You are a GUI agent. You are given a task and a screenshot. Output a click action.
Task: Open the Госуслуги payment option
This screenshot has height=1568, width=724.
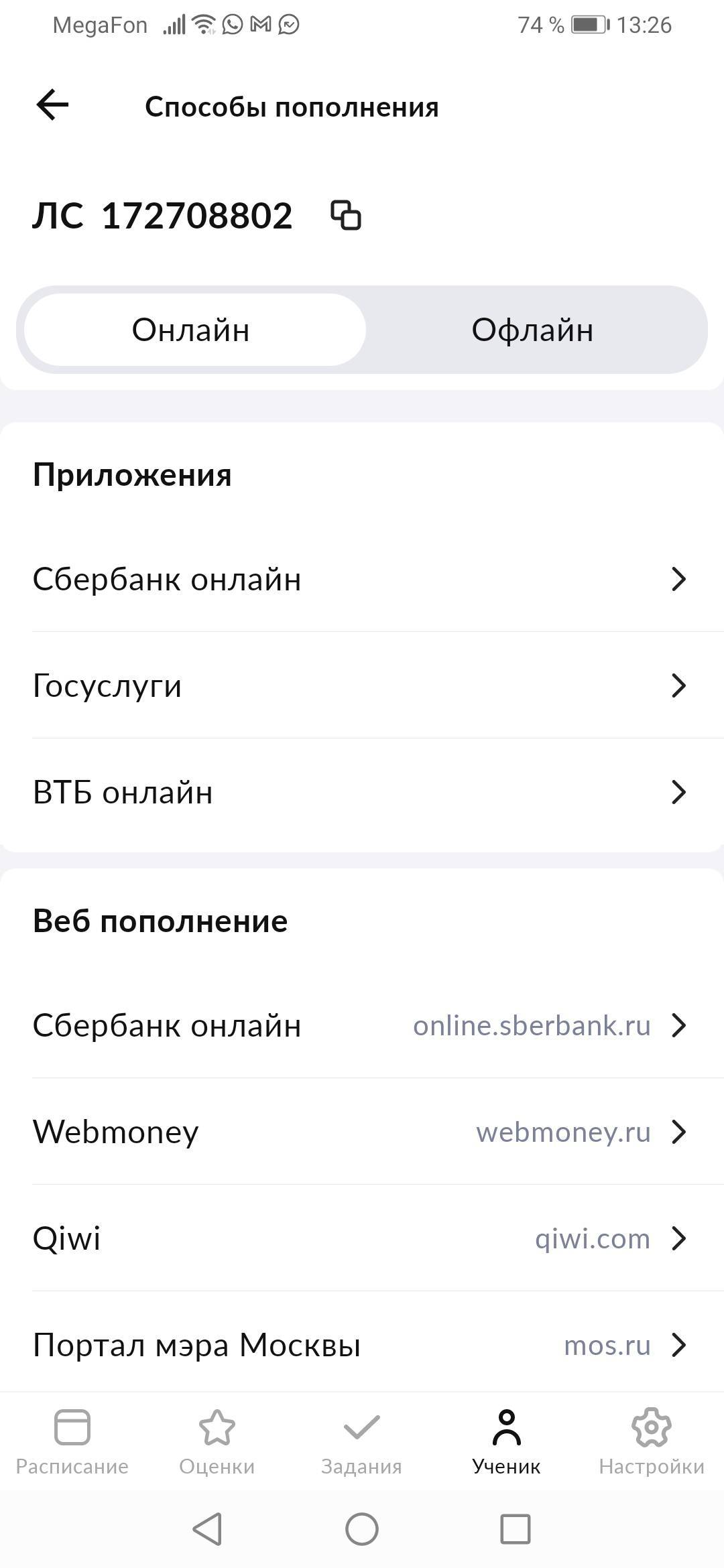click(x=362, y=685)
